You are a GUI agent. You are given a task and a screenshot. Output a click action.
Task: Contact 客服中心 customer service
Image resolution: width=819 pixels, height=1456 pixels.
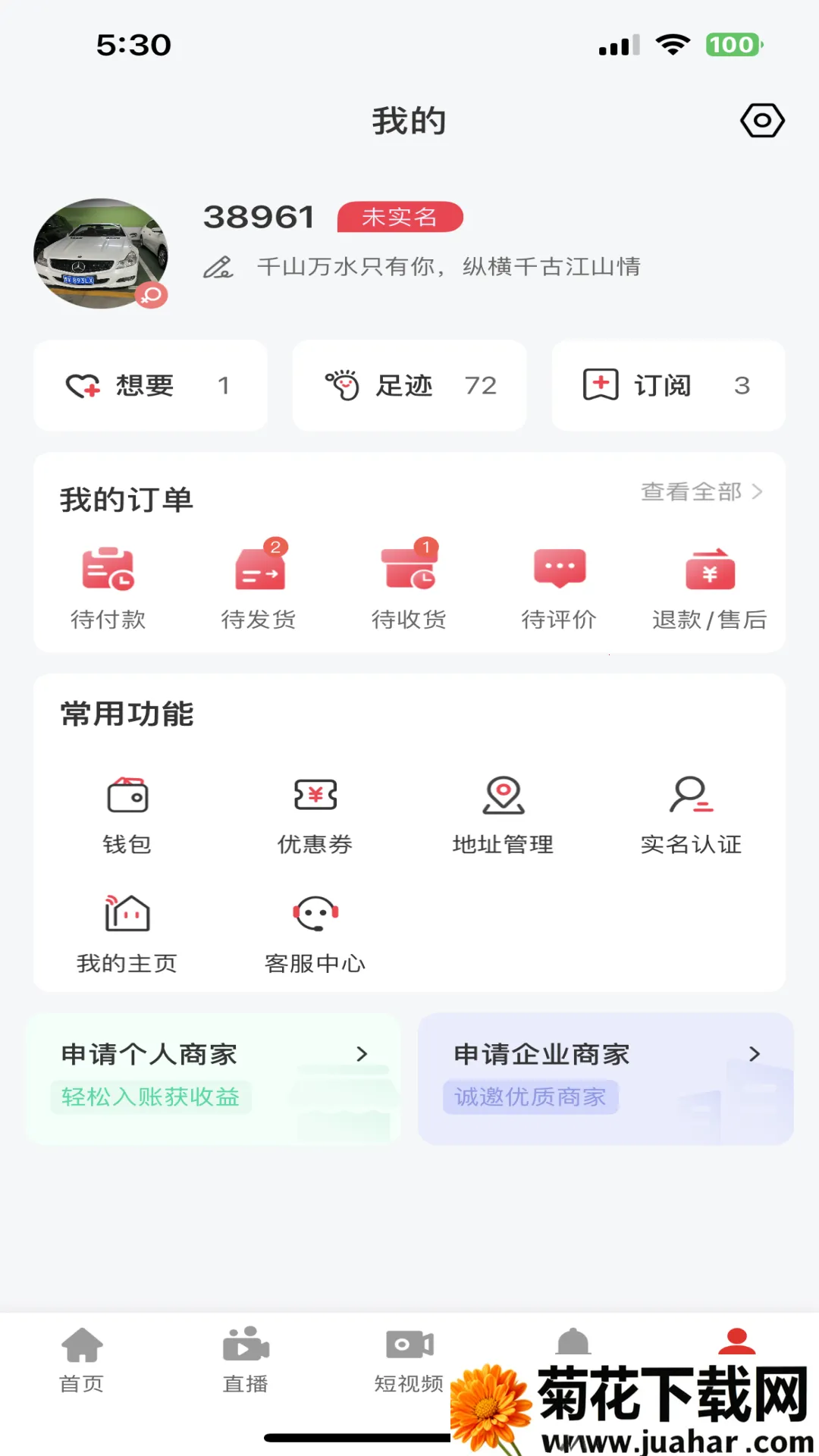coord(315,933)
